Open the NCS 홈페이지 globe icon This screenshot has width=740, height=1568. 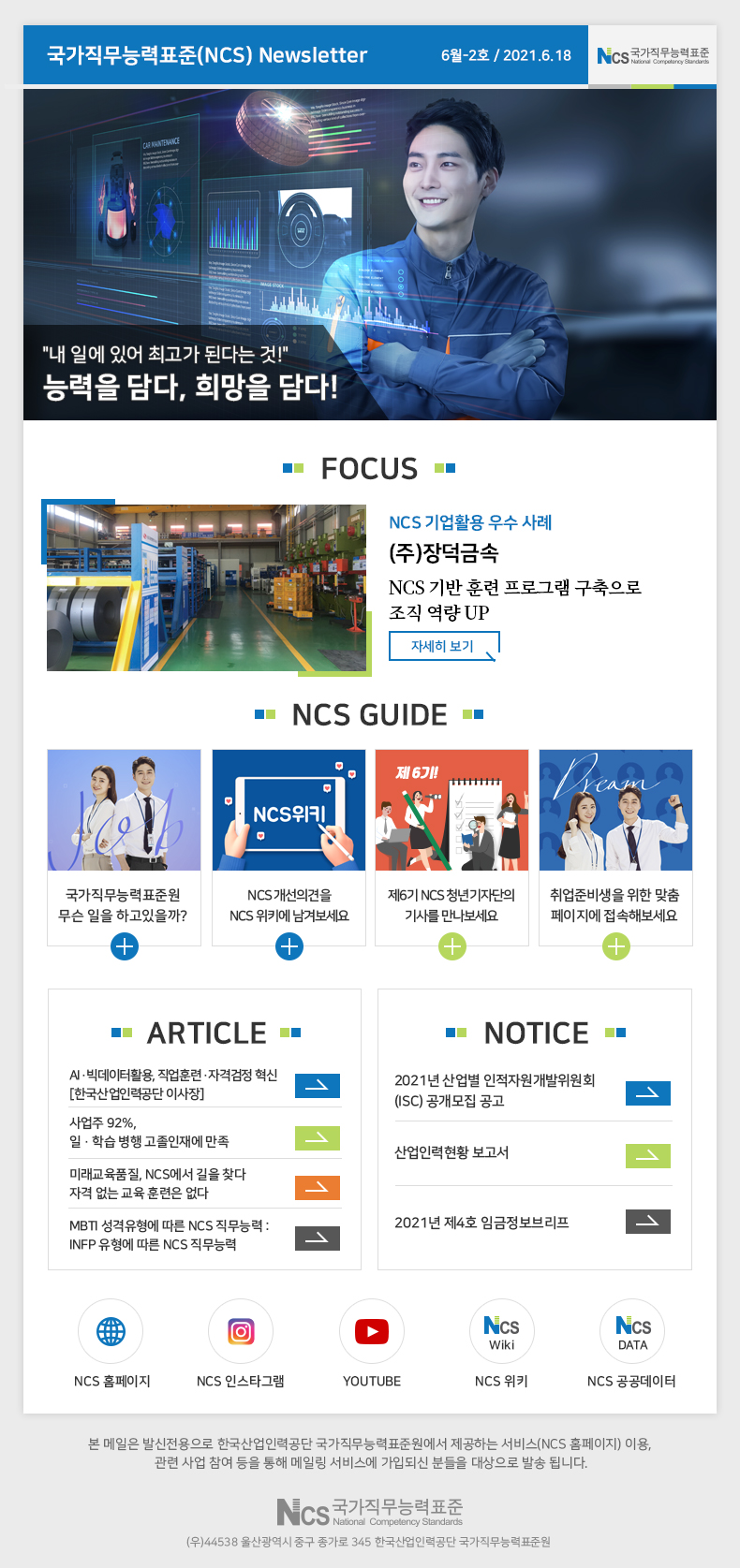(x=111, y=1331)
